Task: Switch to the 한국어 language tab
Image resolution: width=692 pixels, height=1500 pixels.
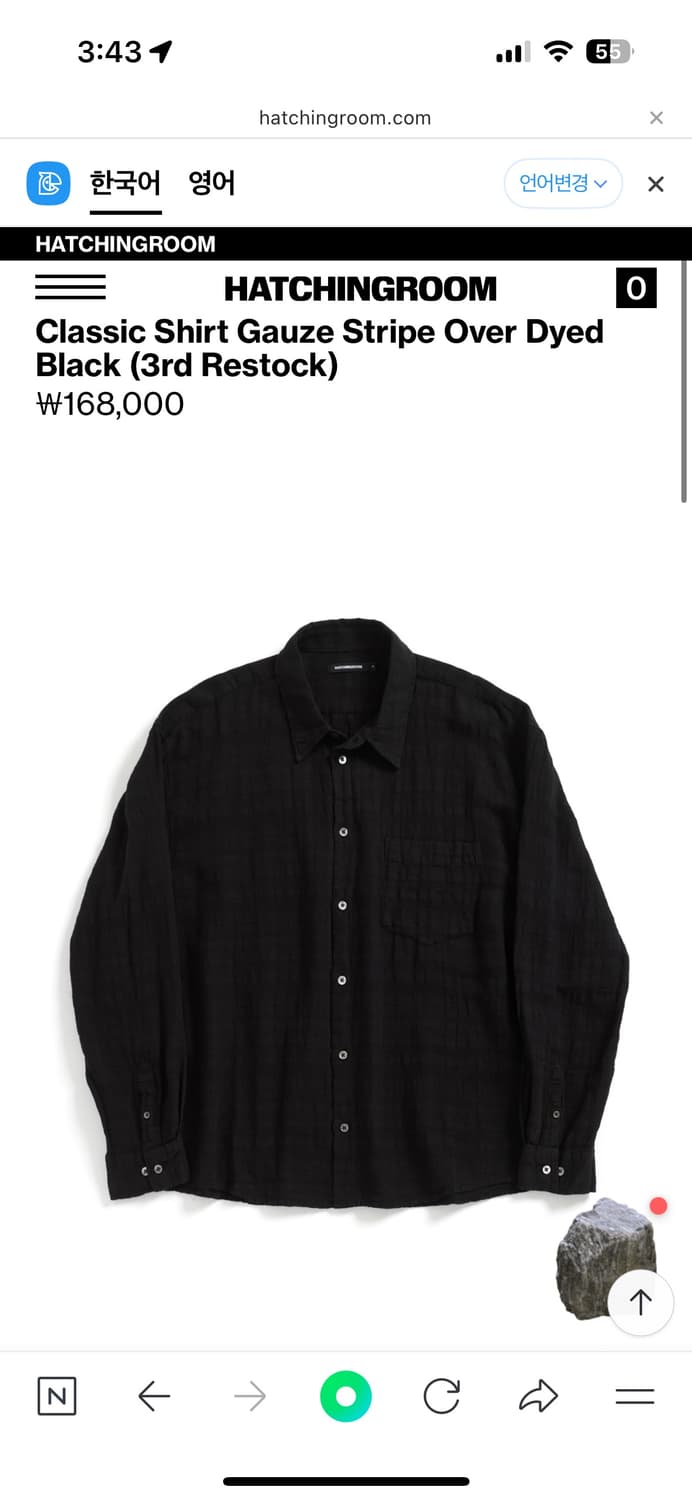Action: coord(125,184)
